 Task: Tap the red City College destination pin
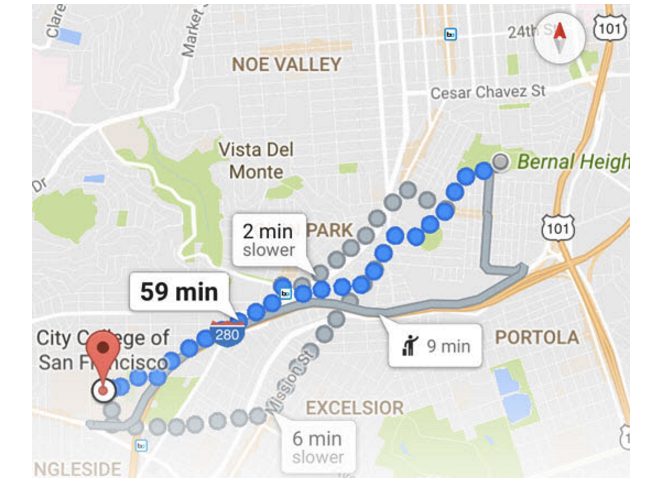pyautogui.click(x=104, y=358)
